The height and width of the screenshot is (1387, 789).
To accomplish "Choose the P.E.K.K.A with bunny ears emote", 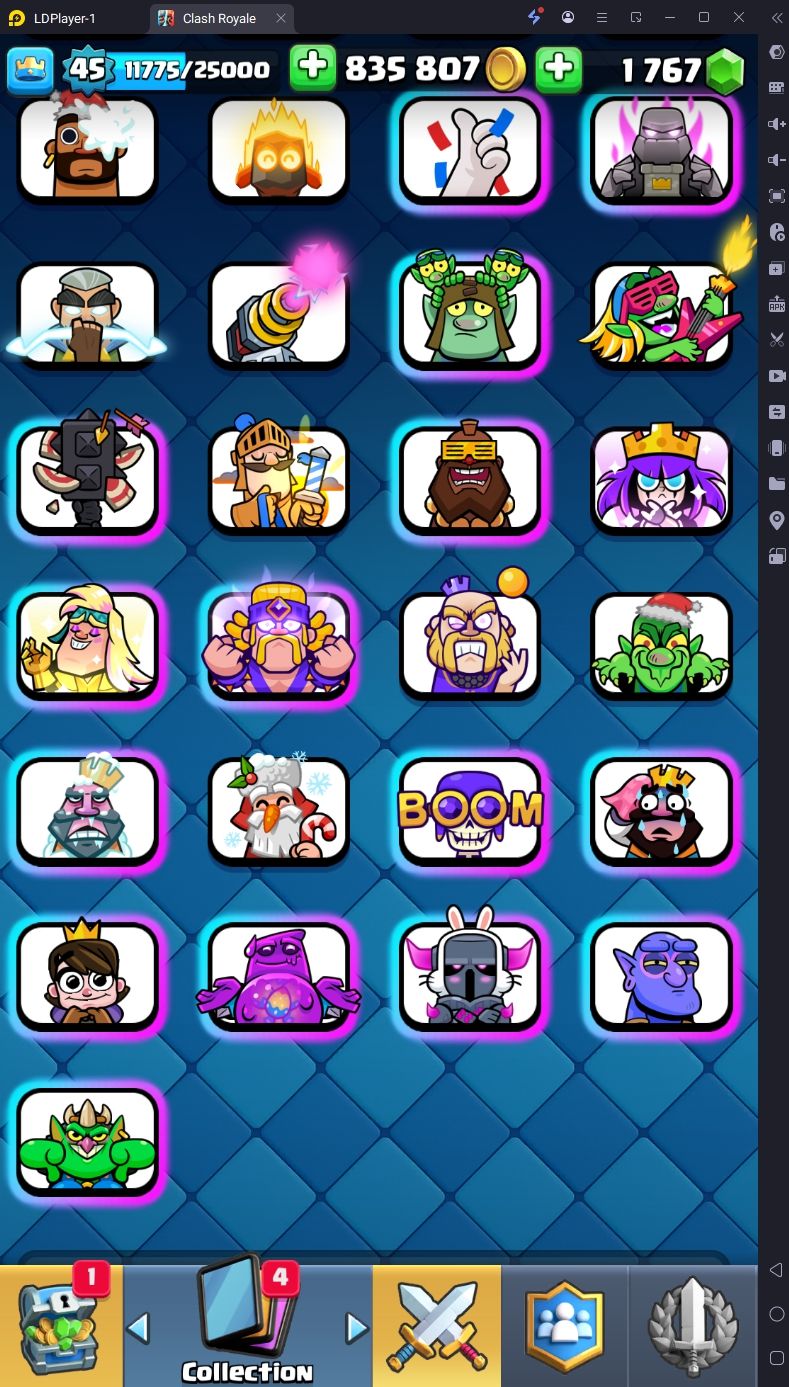I will point(470,975).
